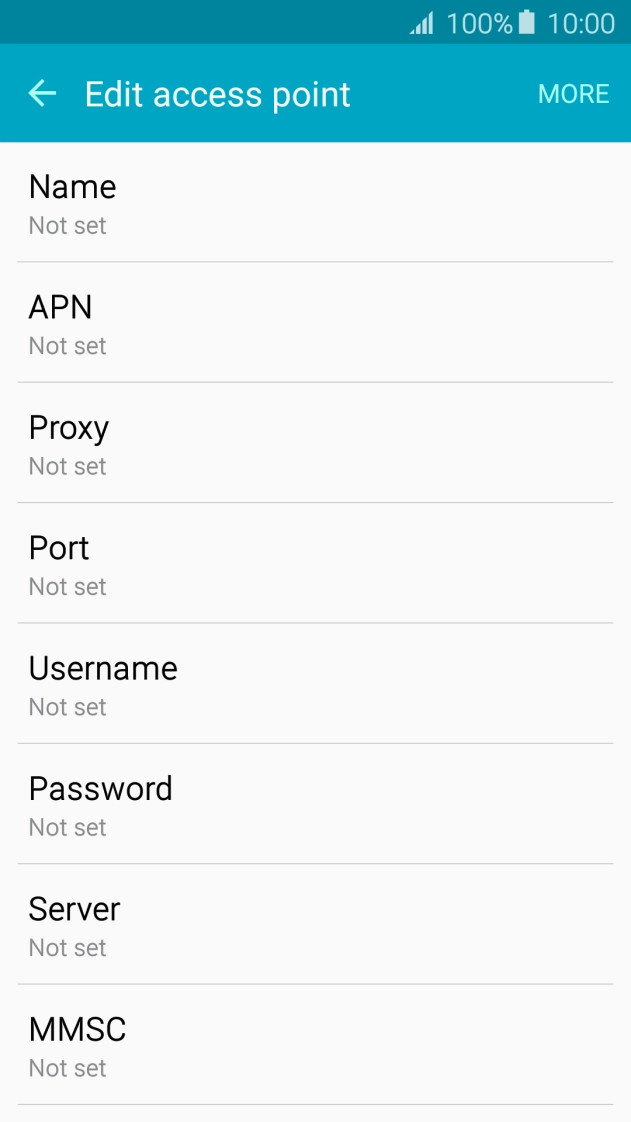Select the Server row
This screenshot has height=1122, width=631.
click(316, 924)
